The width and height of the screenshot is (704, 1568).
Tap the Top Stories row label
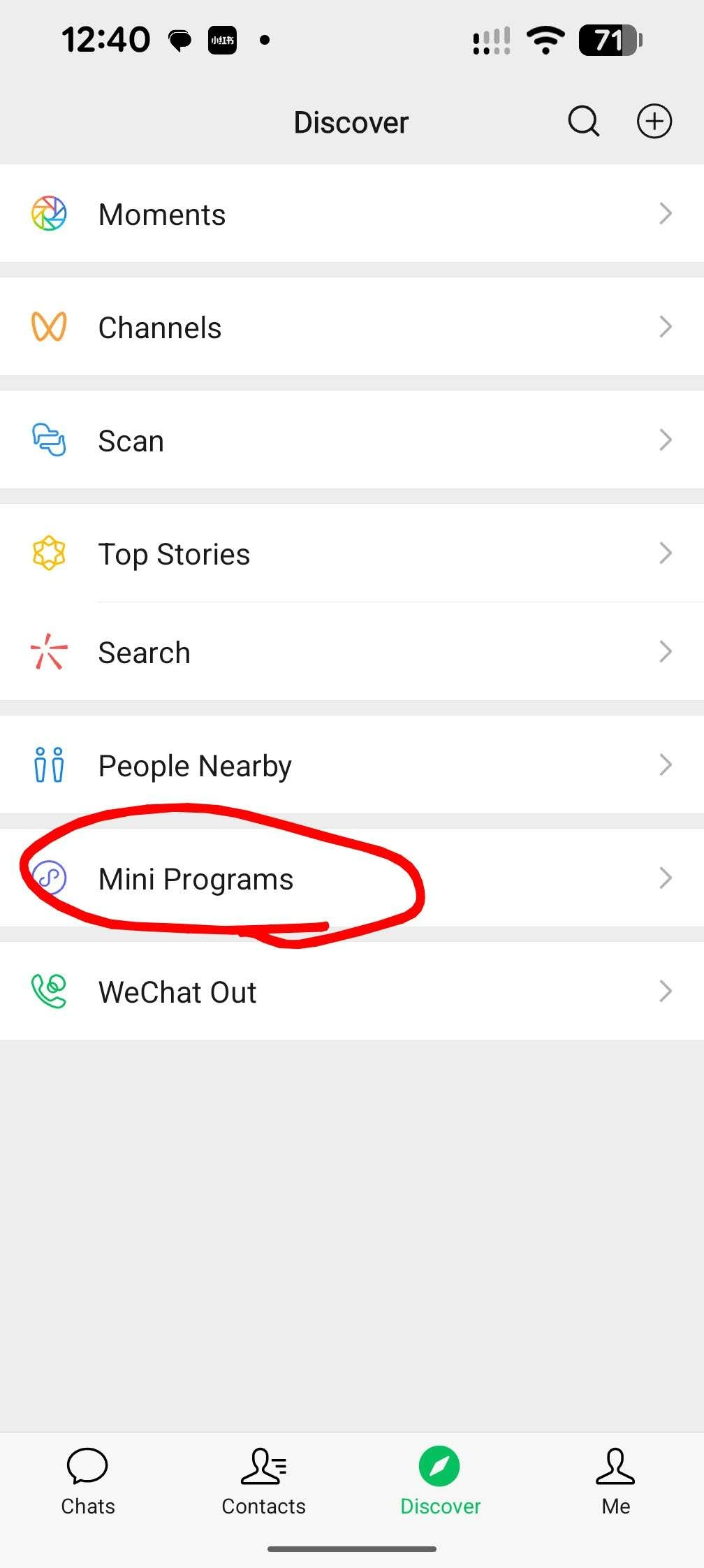pos(174,553)
